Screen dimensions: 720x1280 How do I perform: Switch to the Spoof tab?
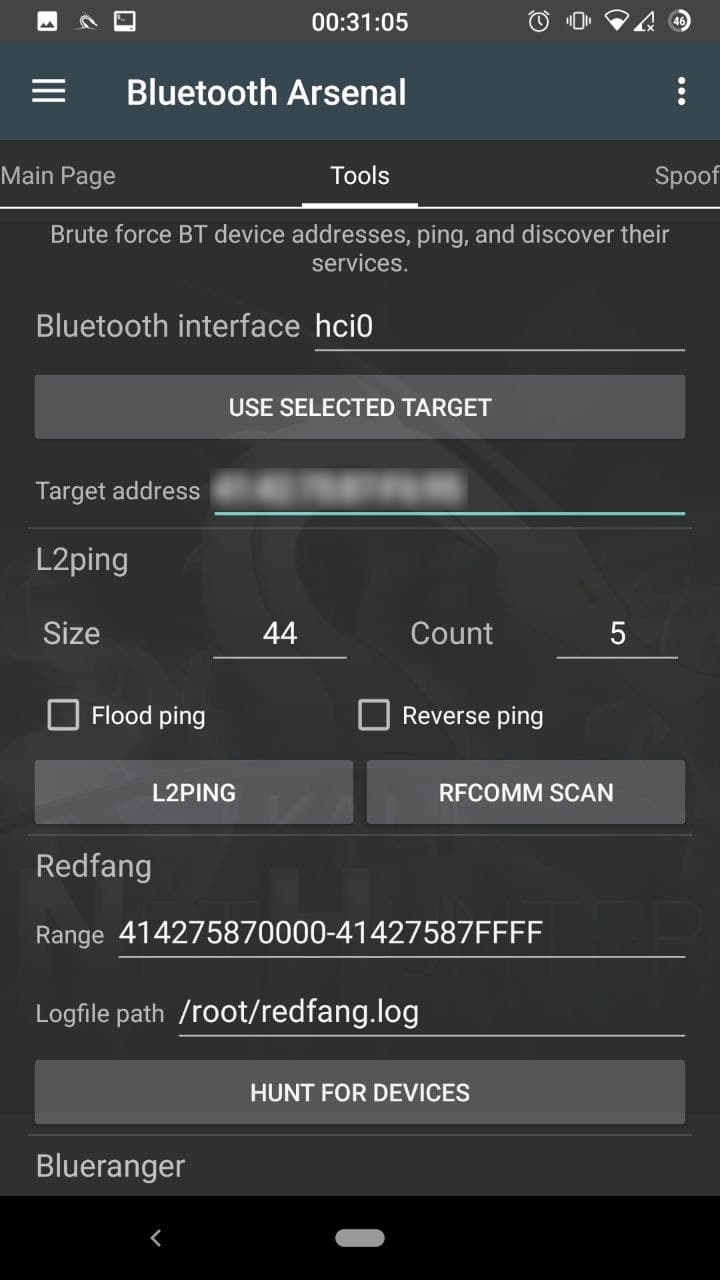pos(686,176)
